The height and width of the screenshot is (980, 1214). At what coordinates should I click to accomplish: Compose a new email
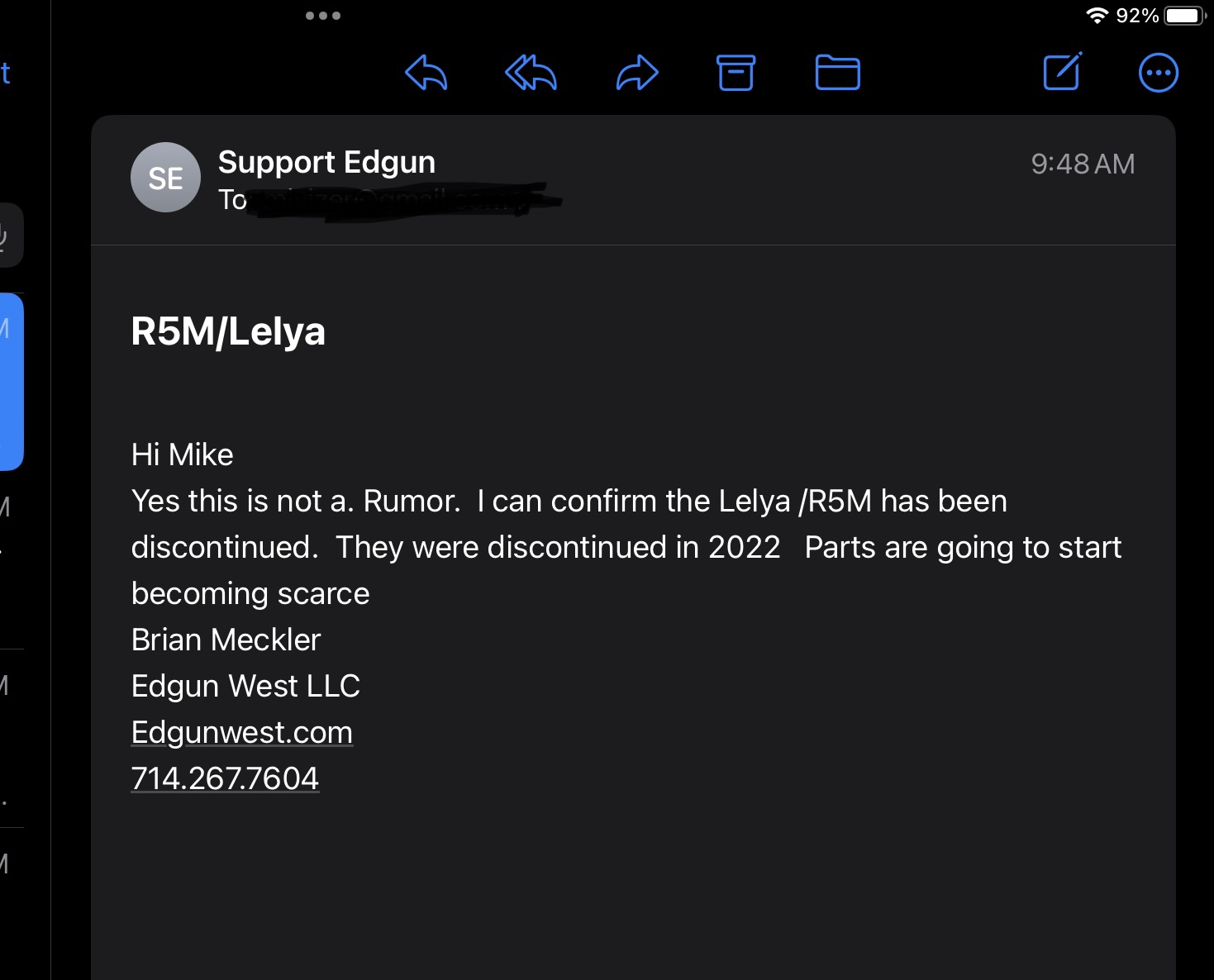tap(1062, 73)
